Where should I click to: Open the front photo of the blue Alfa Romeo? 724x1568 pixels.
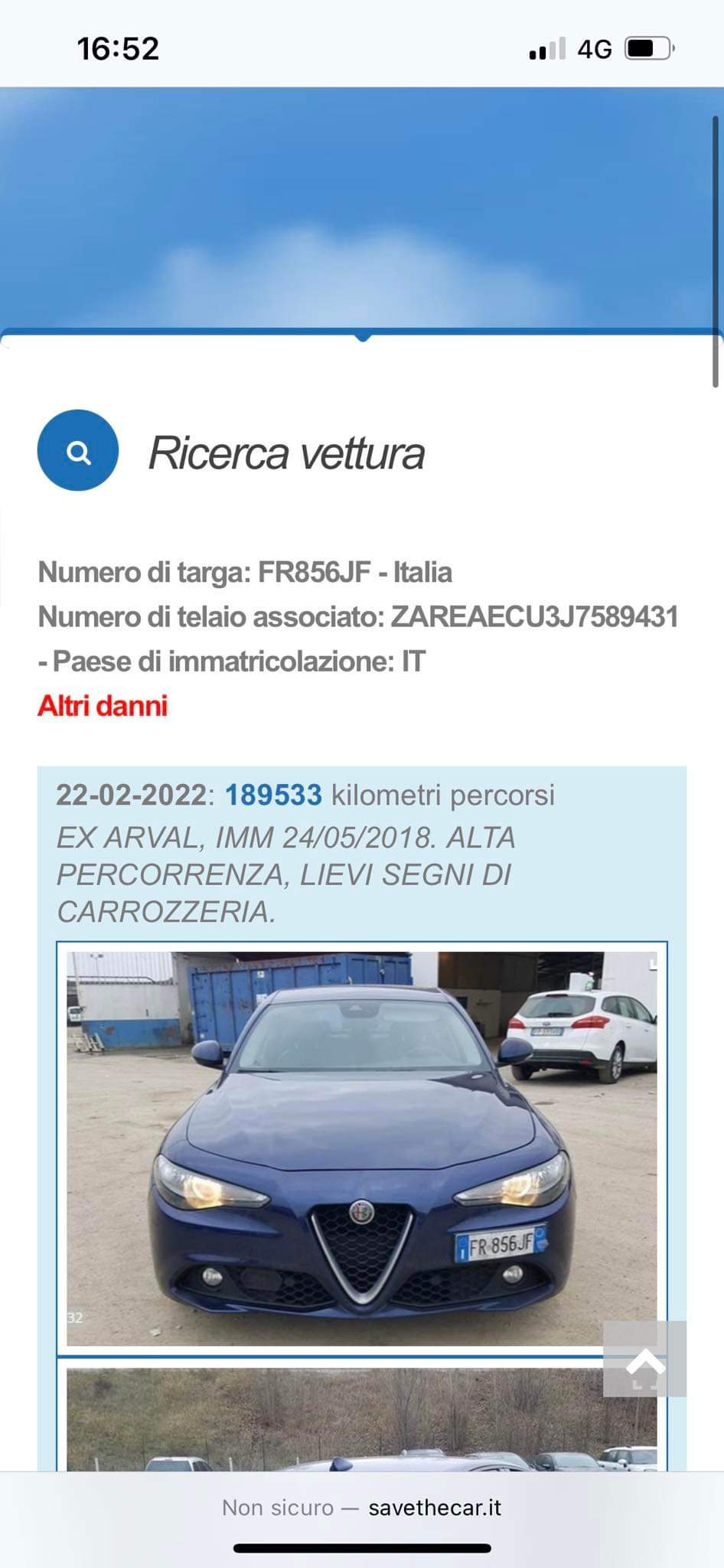[x=361, y=1148]
